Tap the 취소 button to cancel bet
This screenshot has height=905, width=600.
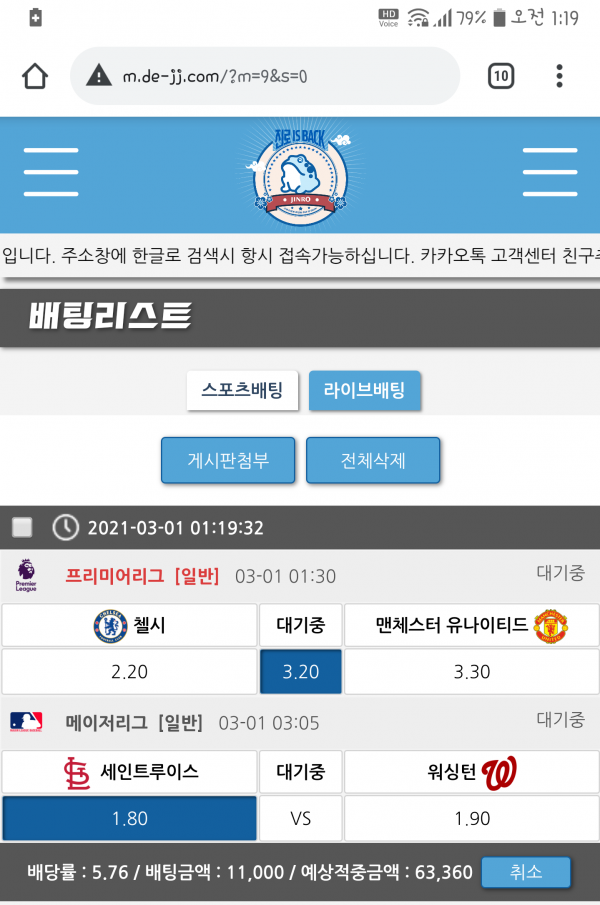click(x=526, y=872)
